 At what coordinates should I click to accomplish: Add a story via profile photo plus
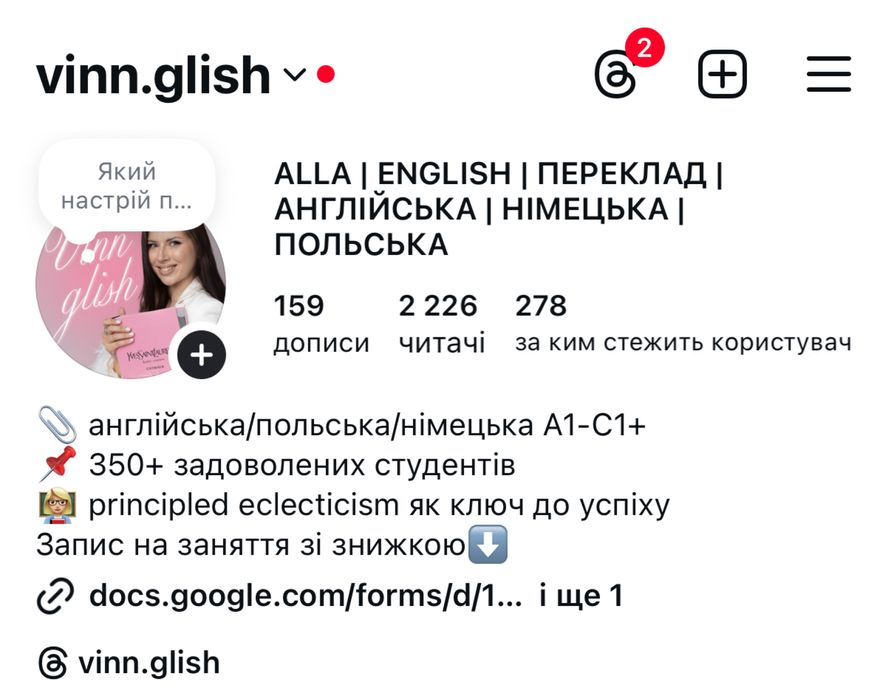(202, 355)
